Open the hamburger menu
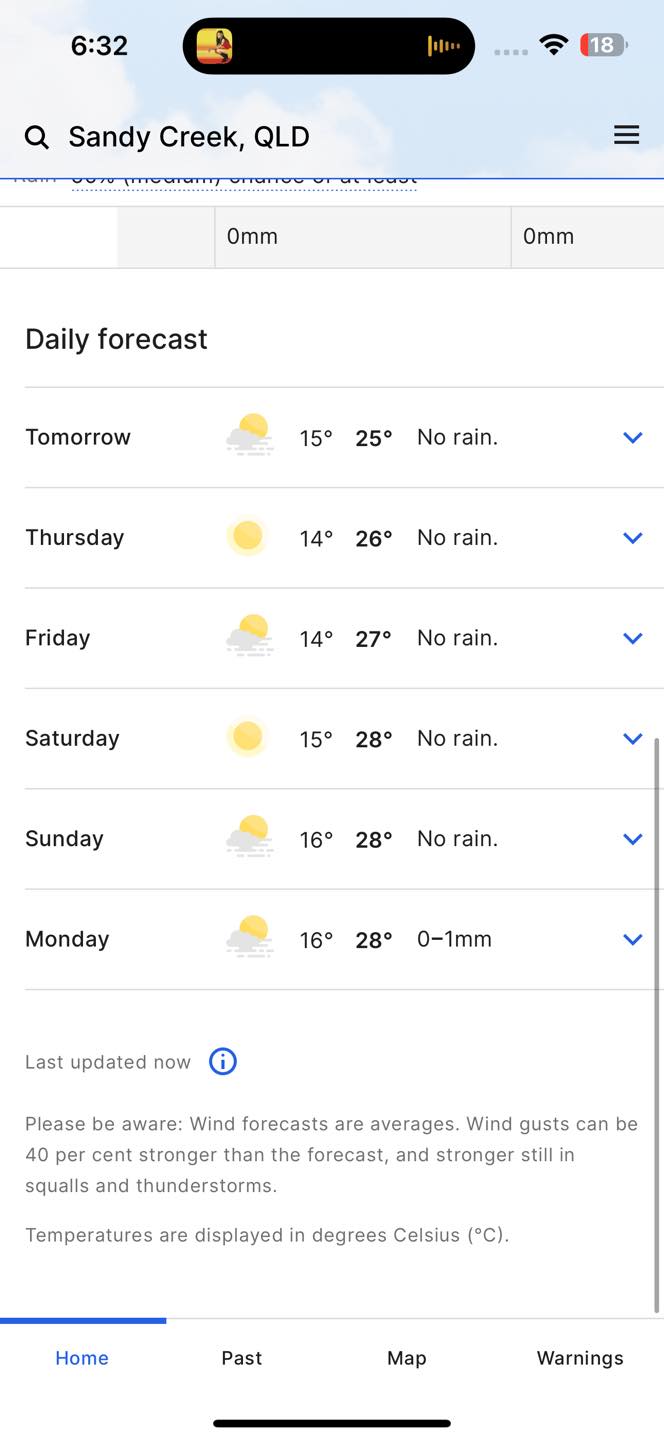664x1440 pixels. [x=626, y=135]
